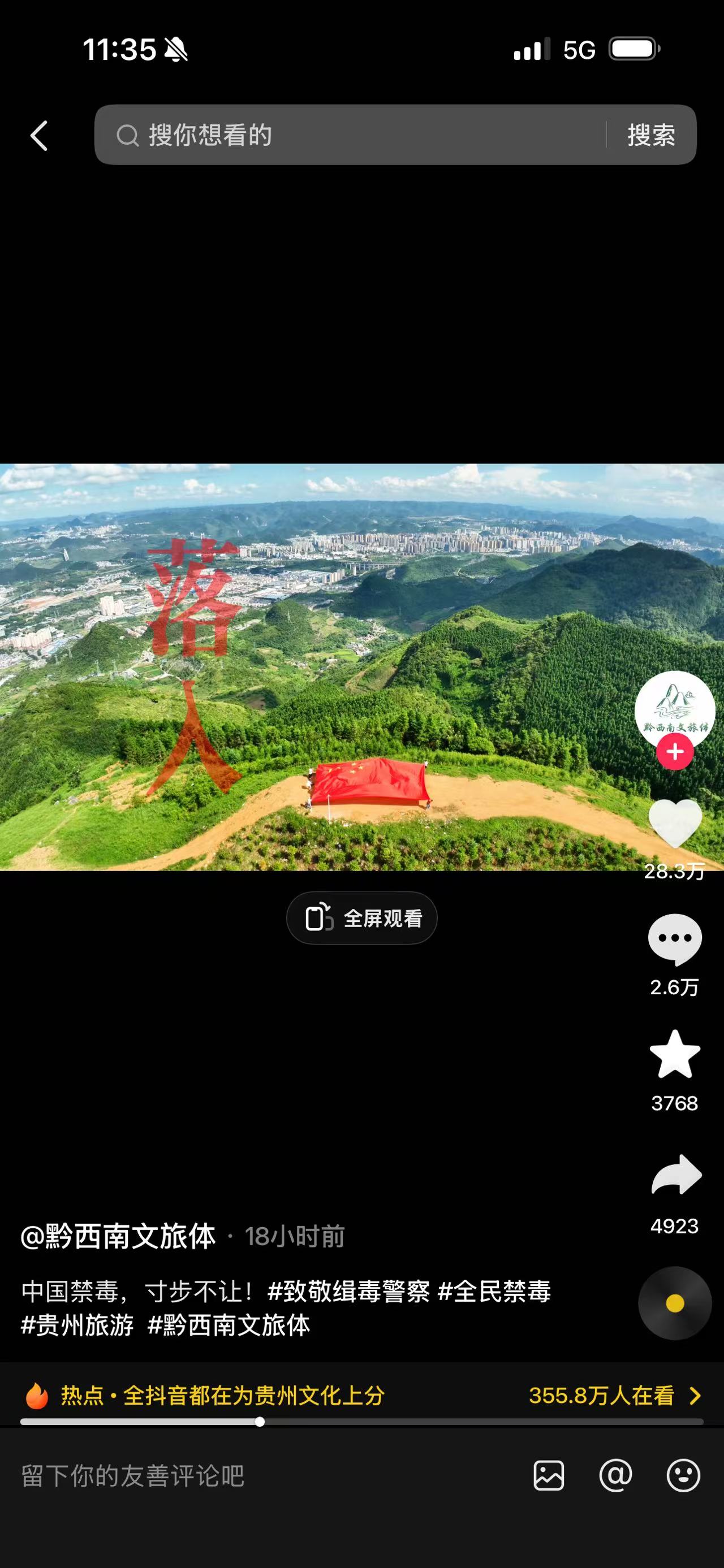
Task: Attach an image to the comment
Action: tap(549, 1476)
